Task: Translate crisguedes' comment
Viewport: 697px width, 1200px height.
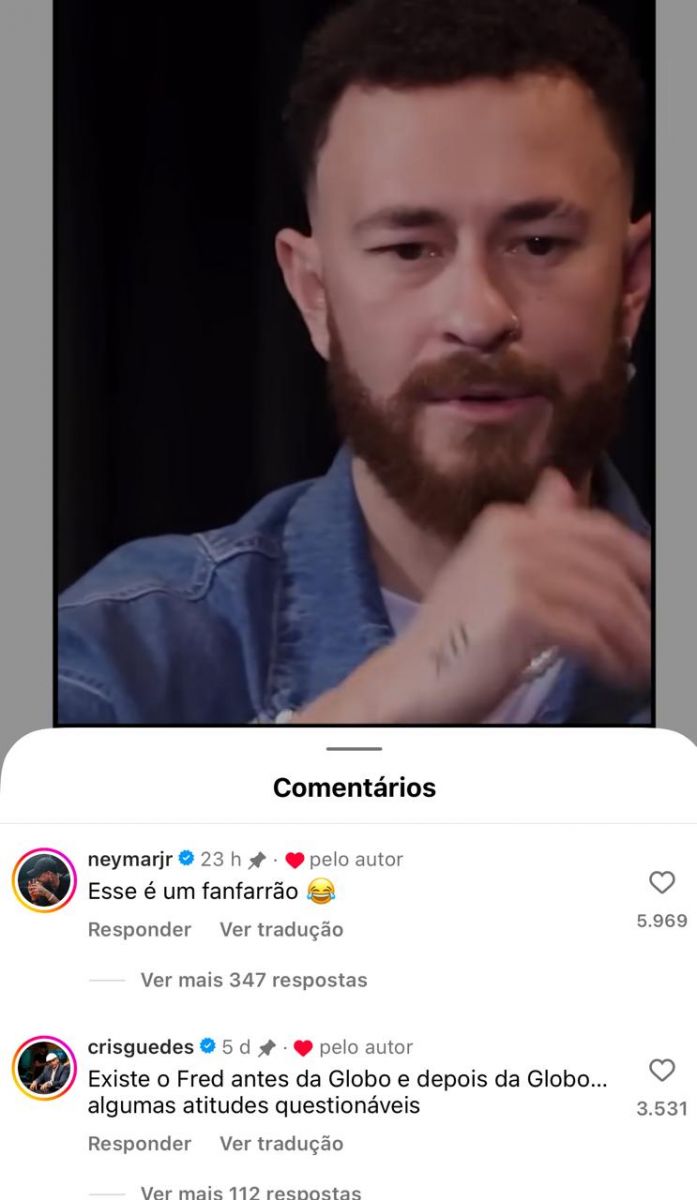Action: click(x=281, y=1143)
